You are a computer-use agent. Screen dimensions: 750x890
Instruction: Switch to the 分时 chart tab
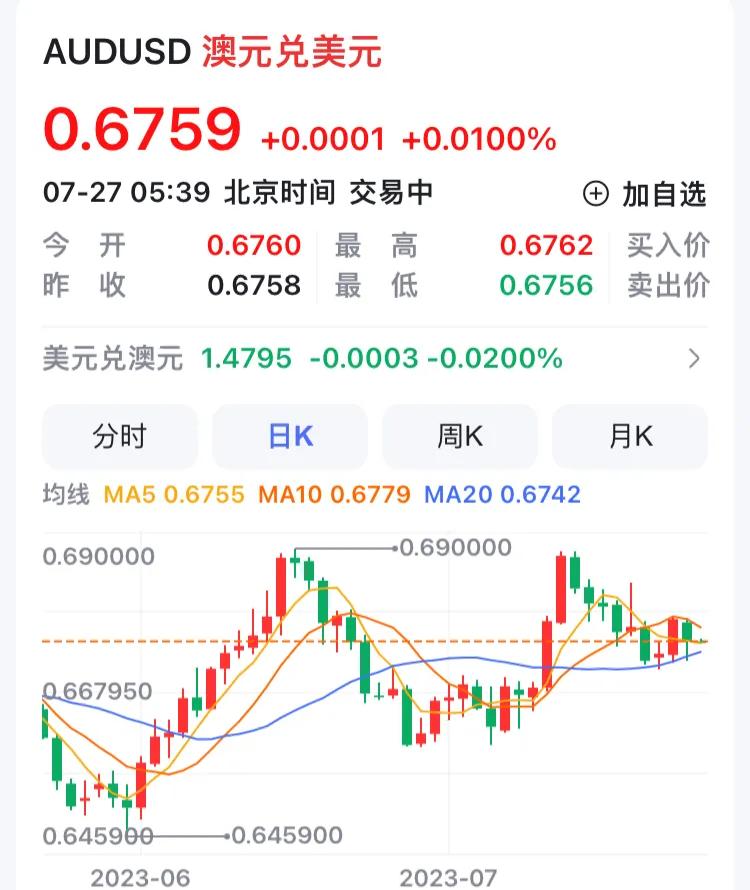pyautogui.click(x=120, y=436)
